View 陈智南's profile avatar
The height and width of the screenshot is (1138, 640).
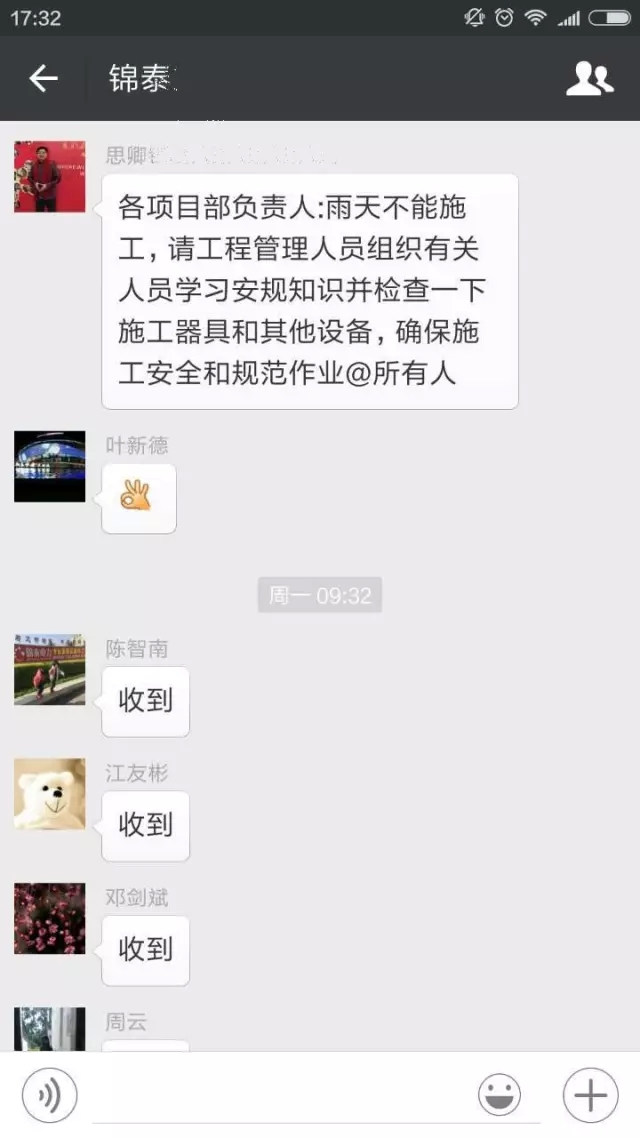(50, 669)
